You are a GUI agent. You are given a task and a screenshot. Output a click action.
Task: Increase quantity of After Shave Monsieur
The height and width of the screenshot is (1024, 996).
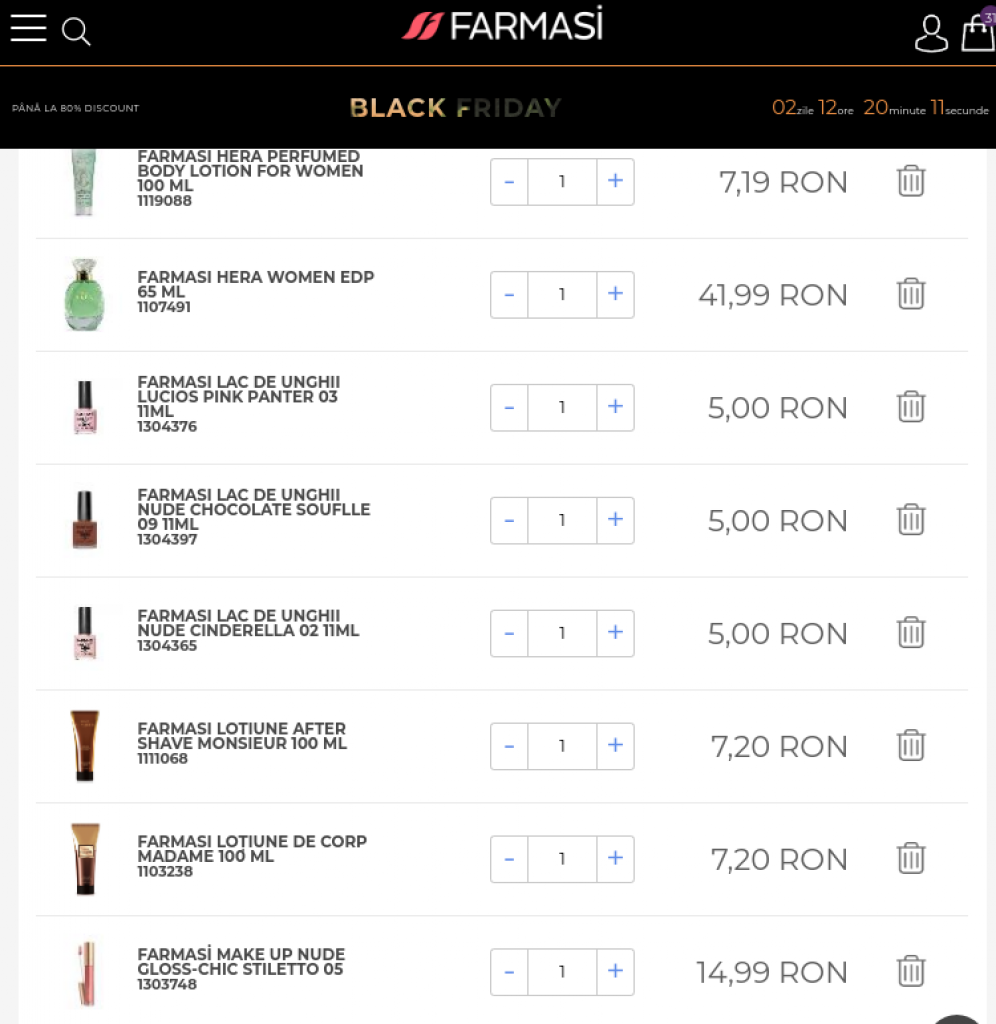615,746
